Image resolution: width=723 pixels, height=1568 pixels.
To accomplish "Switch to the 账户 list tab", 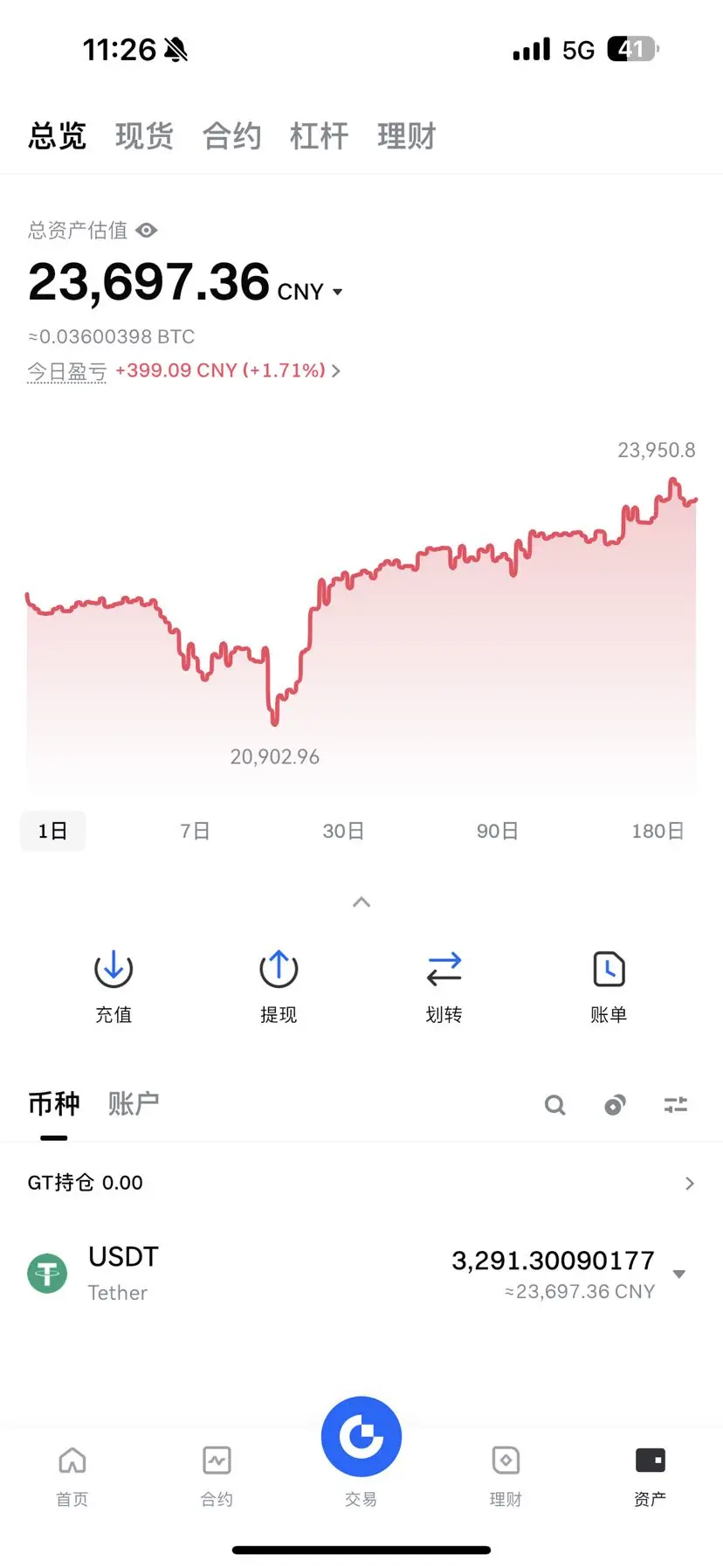I will 134,1103.
